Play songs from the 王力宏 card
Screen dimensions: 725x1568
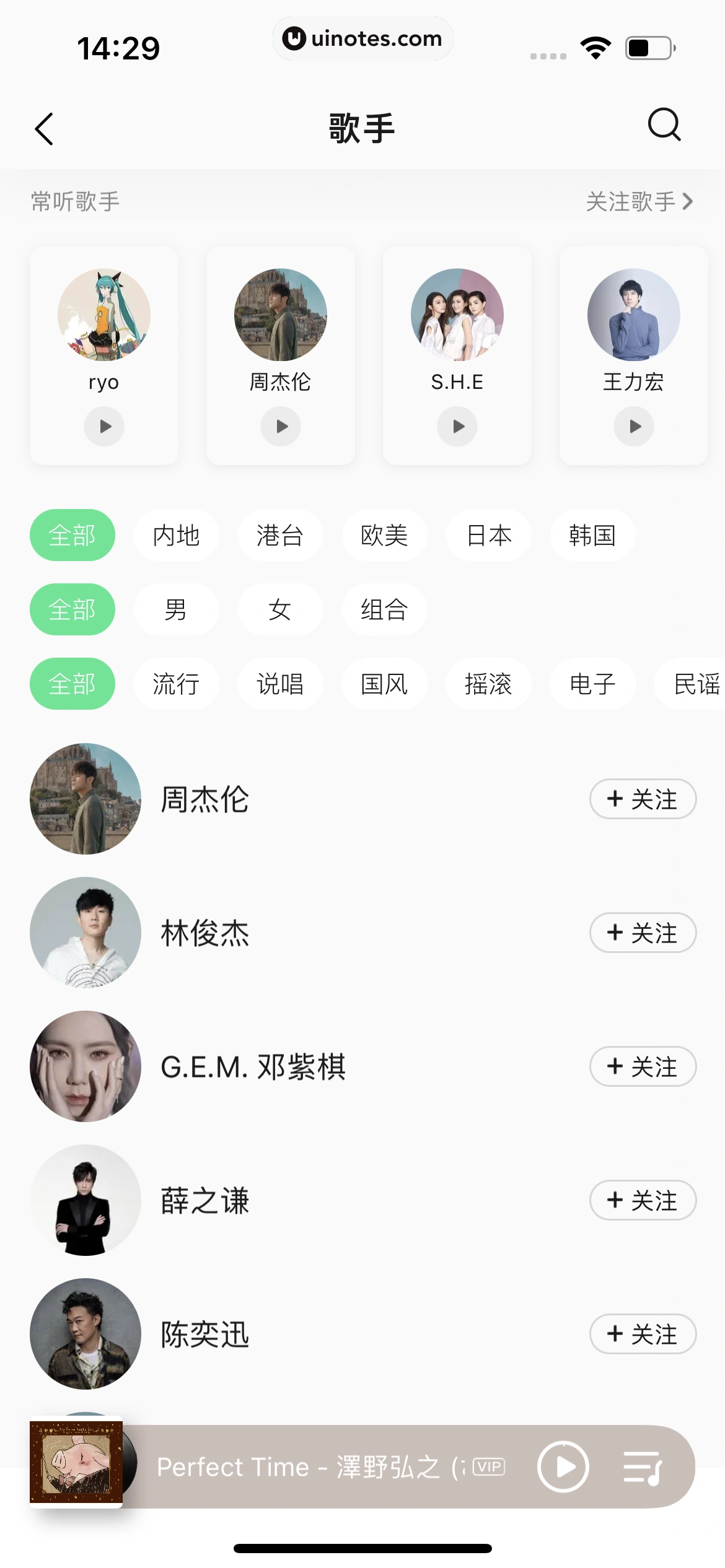click(633, 426)
